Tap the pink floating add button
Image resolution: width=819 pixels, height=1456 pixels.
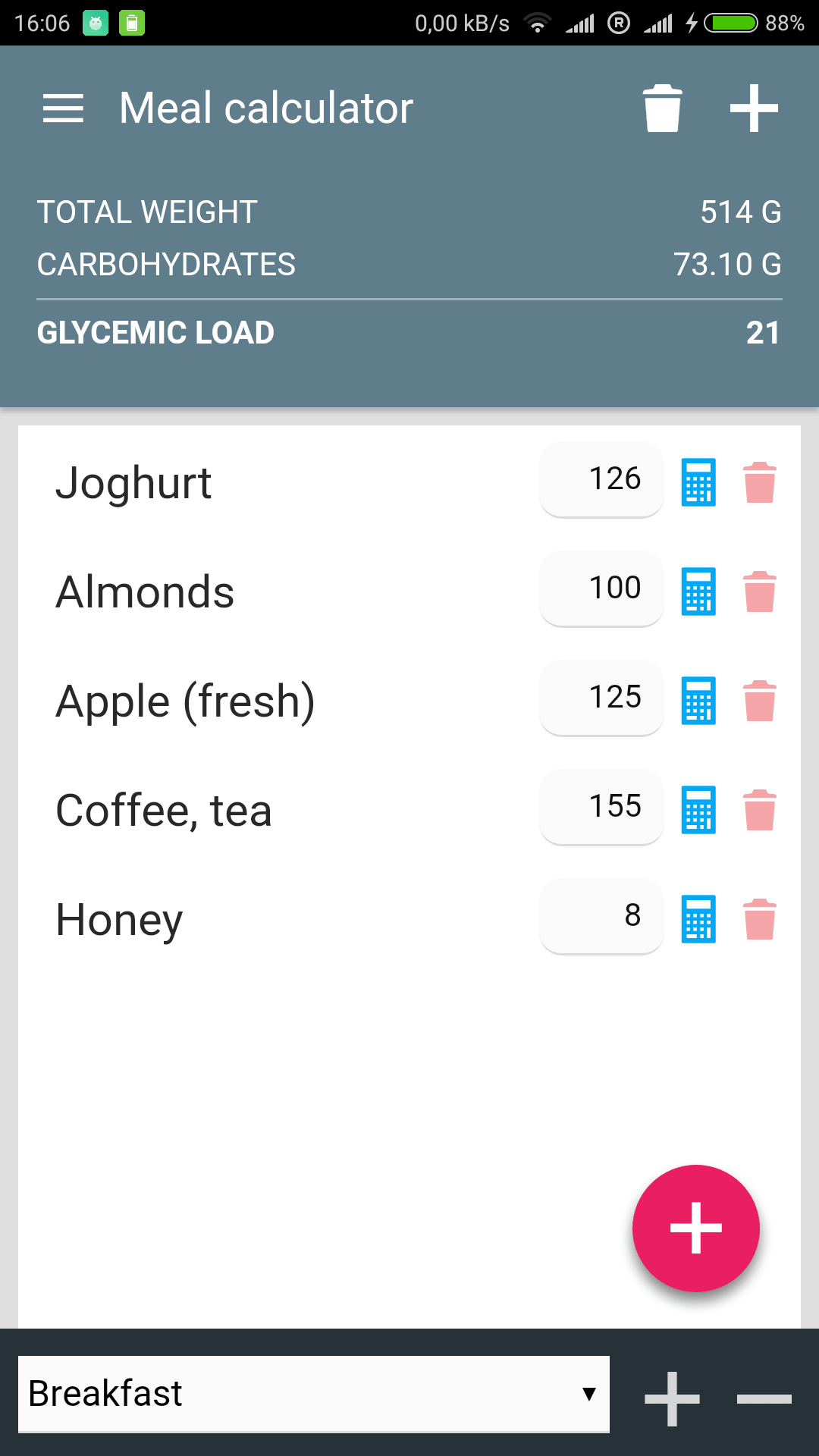click(x=696, y=1228)
